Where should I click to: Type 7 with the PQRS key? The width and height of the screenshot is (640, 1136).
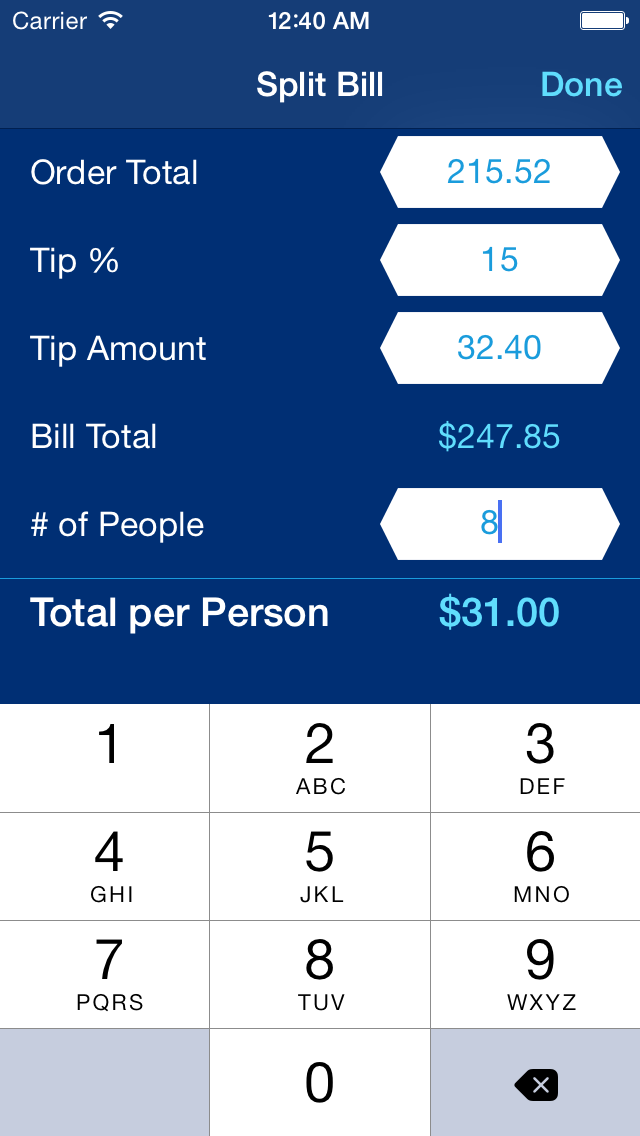[x=104, y=974]
